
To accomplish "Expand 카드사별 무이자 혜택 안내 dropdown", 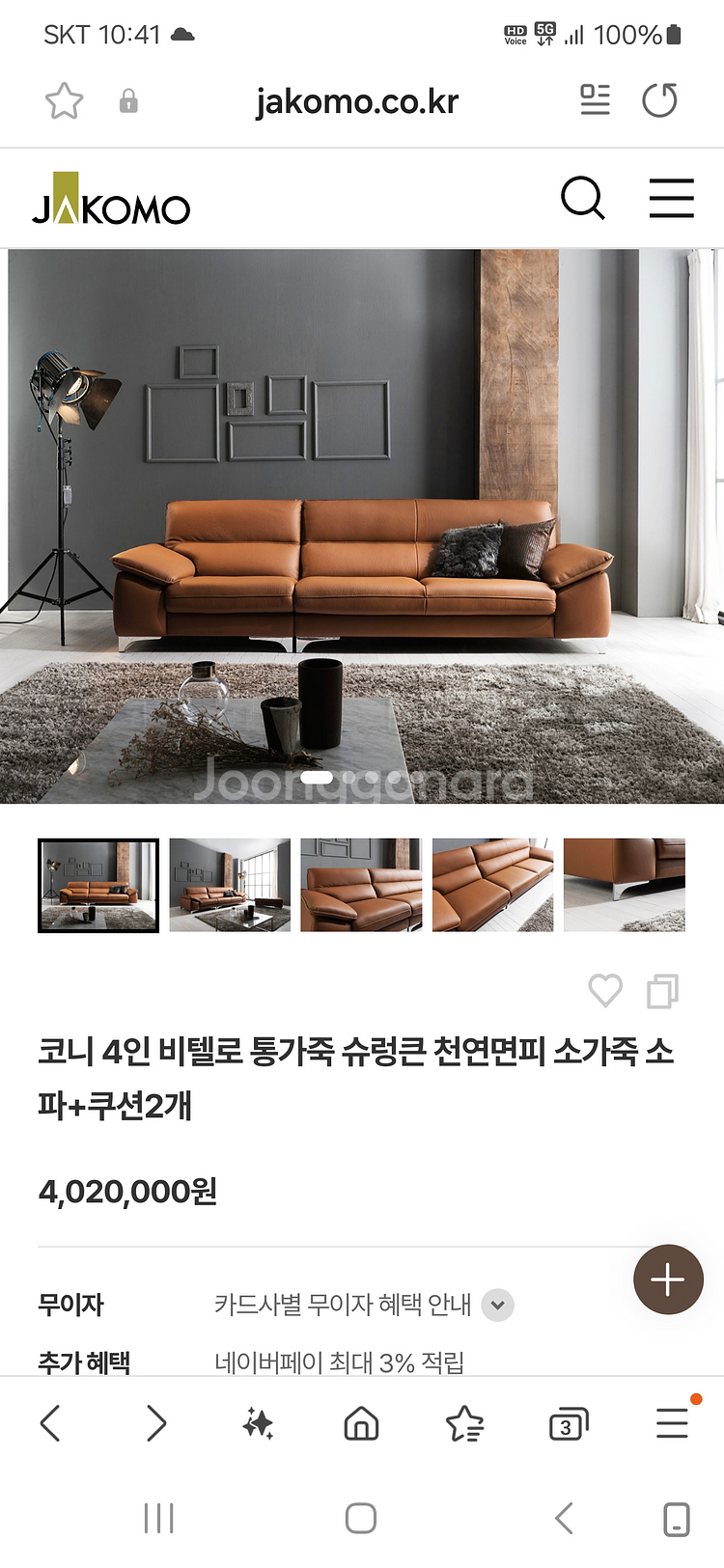I will coord(498,1306).
